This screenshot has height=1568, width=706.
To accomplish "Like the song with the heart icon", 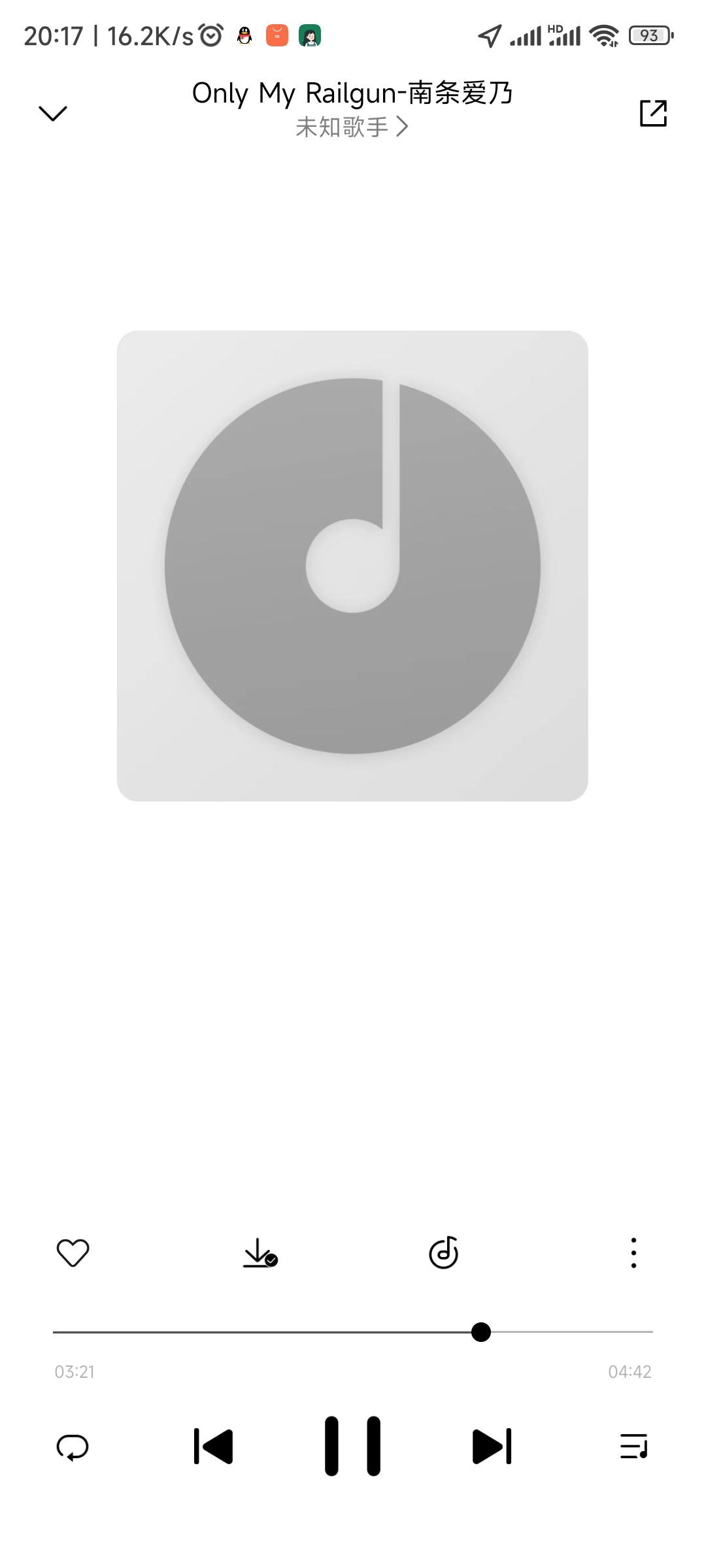I will pos(73,1252).
